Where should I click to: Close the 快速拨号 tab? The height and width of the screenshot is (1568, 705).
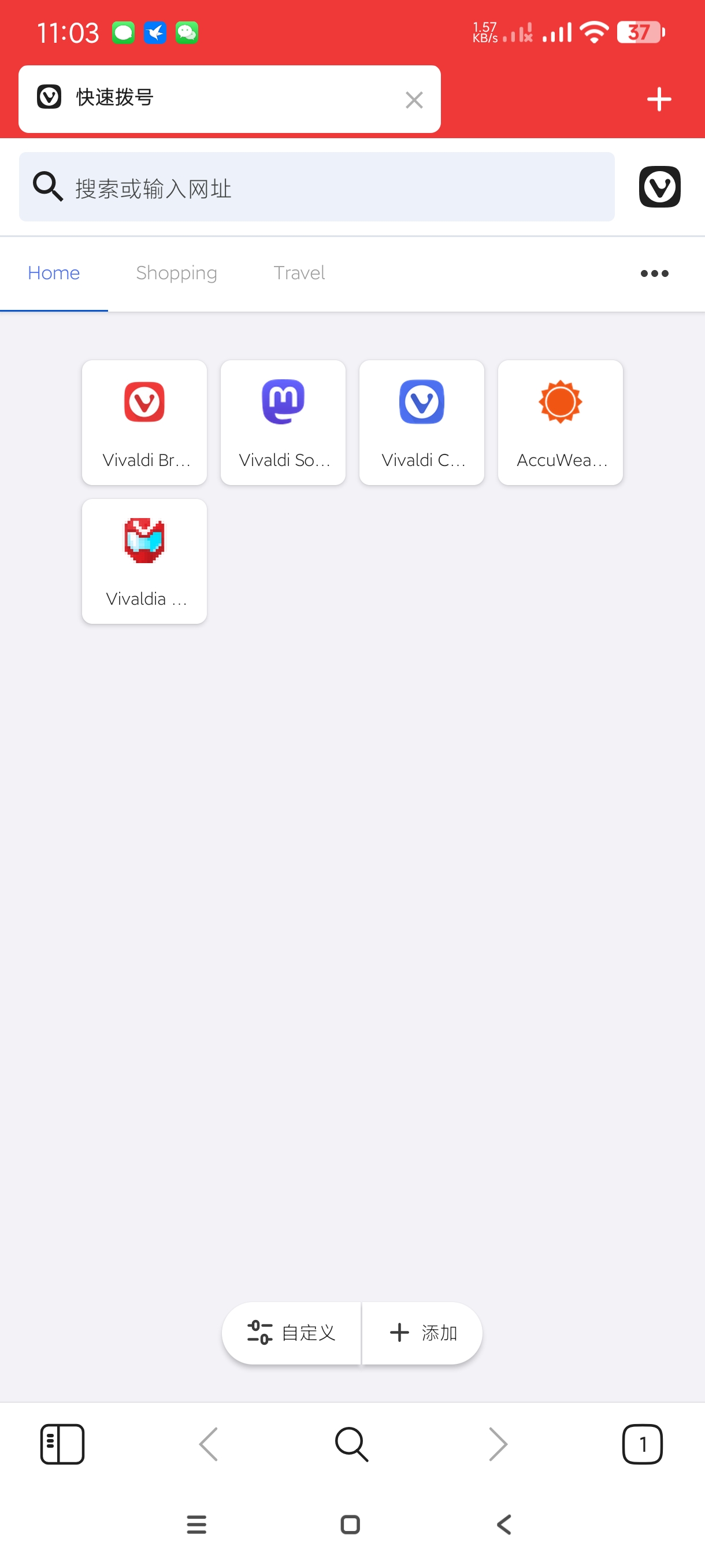[414, 100]
